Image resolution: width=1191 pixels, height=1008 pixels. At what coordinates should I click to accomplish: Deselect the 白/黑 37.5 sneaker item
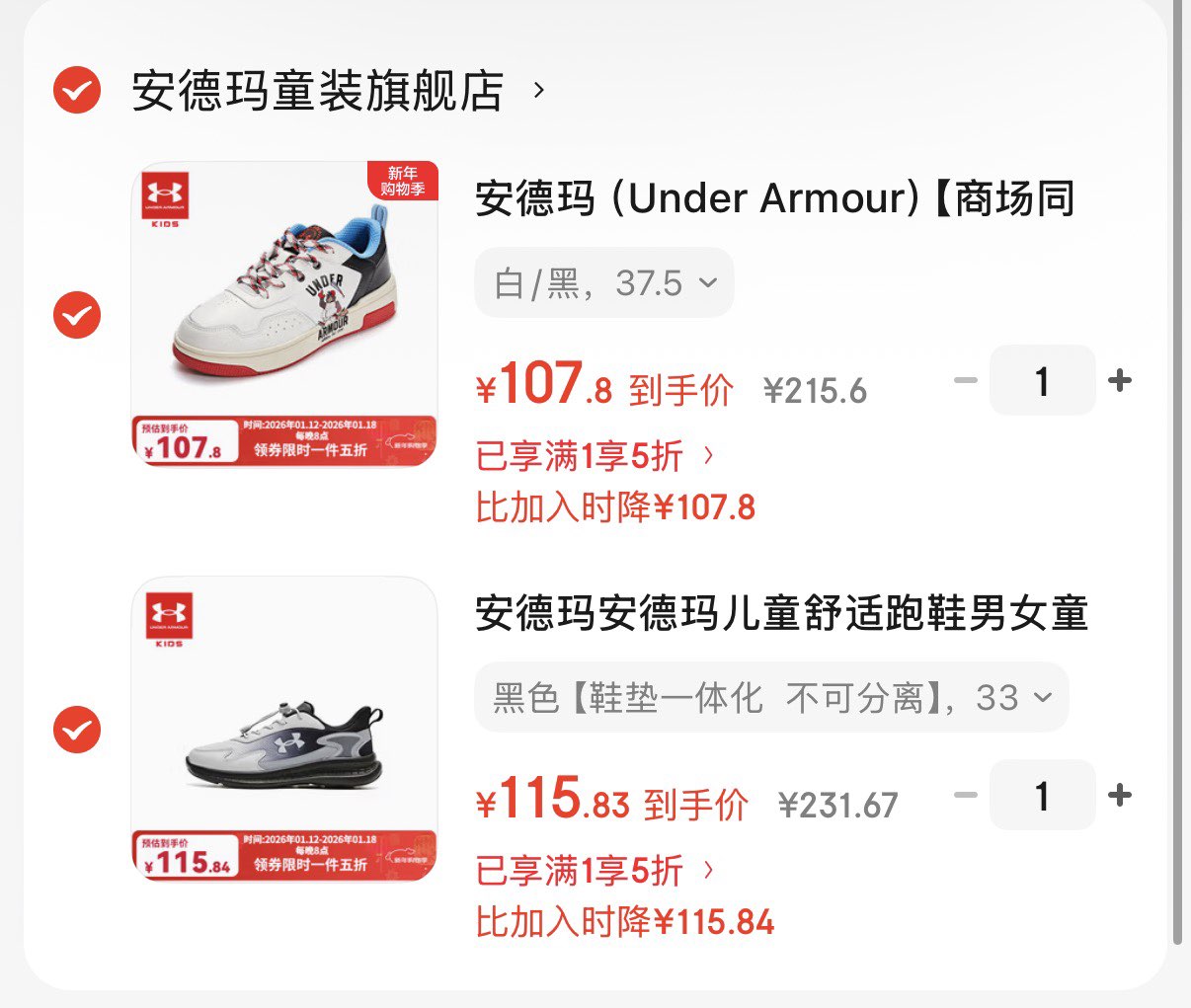(77, 316)
